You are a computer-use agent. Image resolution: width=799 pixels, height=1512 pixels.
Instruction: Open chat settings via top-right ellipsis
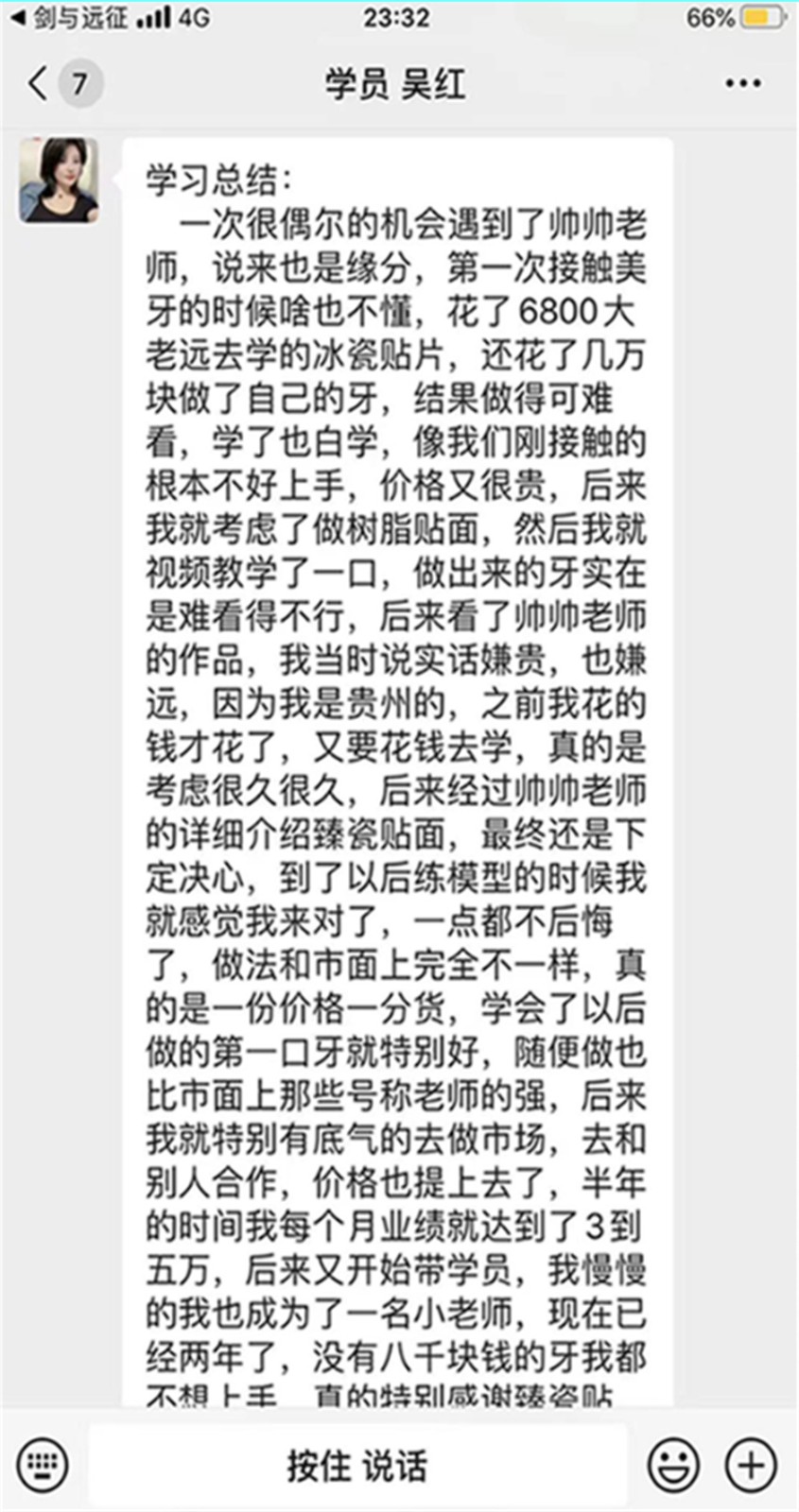tap(742, 83)
